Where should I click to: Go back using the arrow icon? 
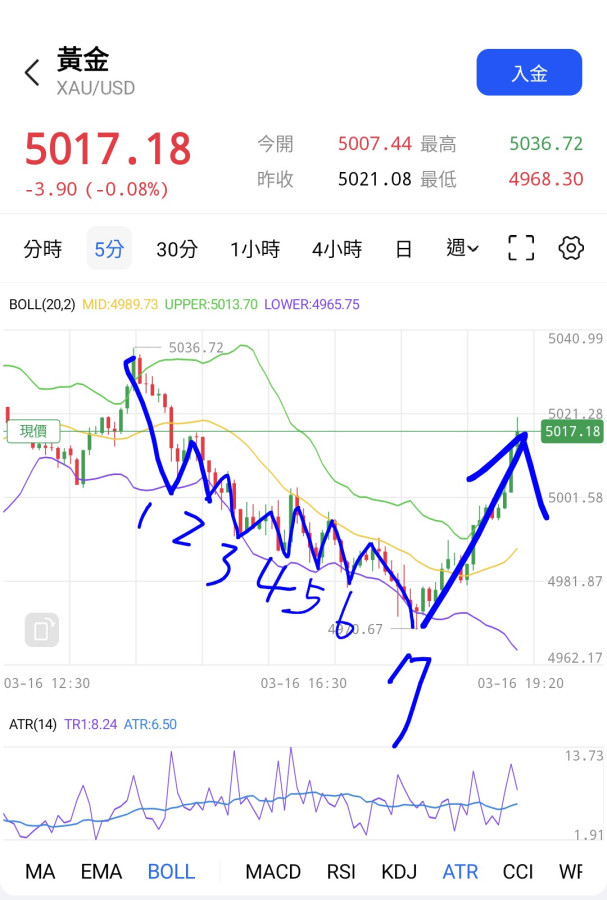[x=32, y=72]
